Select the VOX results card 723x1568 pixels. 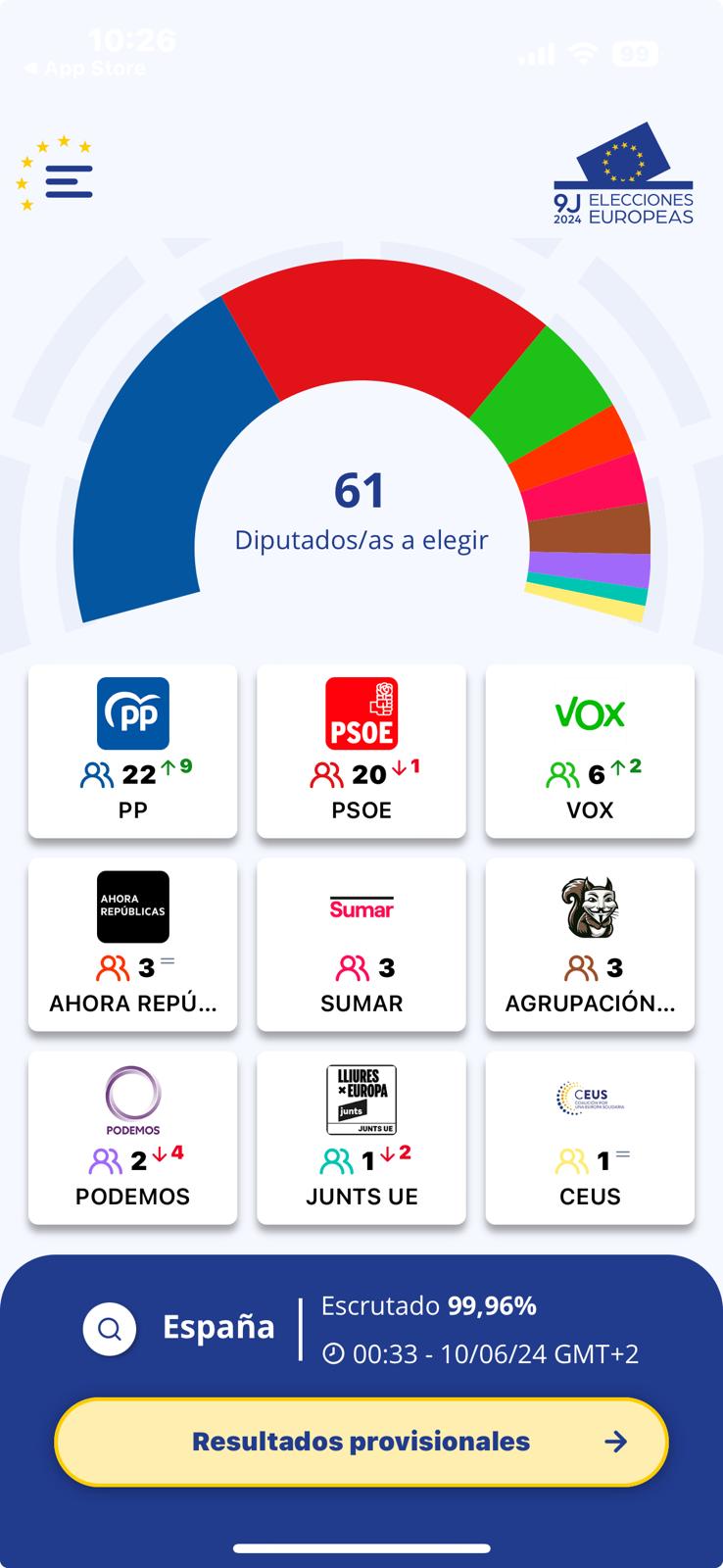click(x=590, y=751)
